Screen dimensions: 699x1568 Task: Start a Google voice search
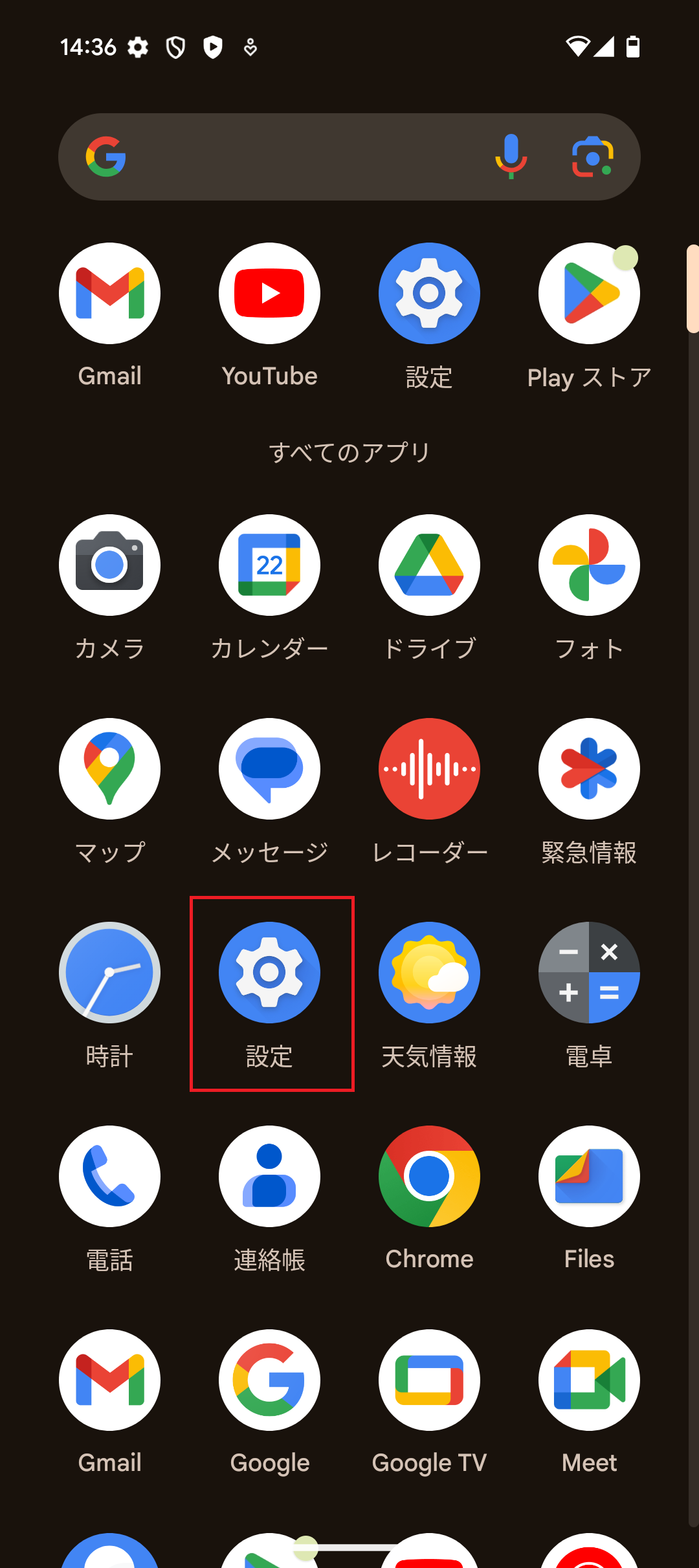click(x=511, y=156)
